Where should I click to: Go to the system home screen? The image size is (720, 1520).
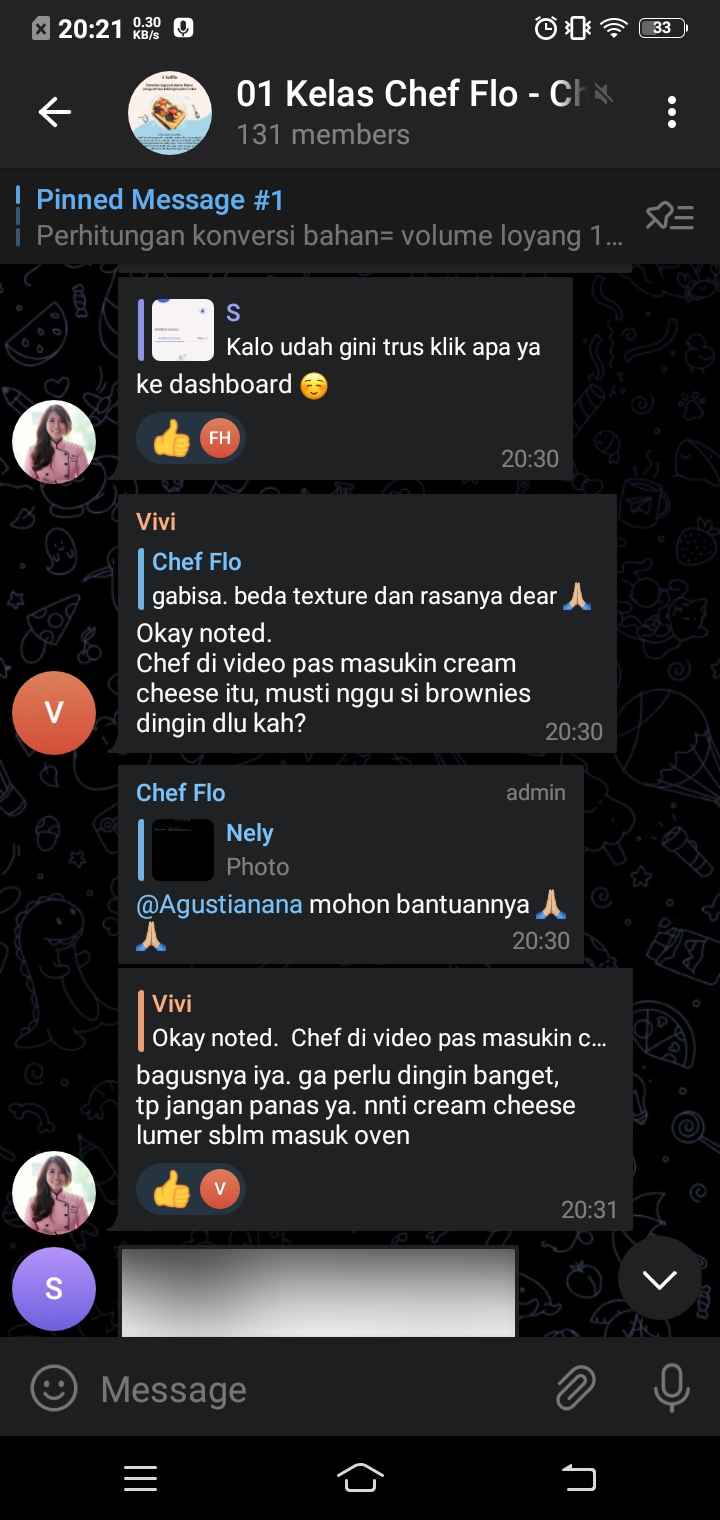(x=360, y=1477)
